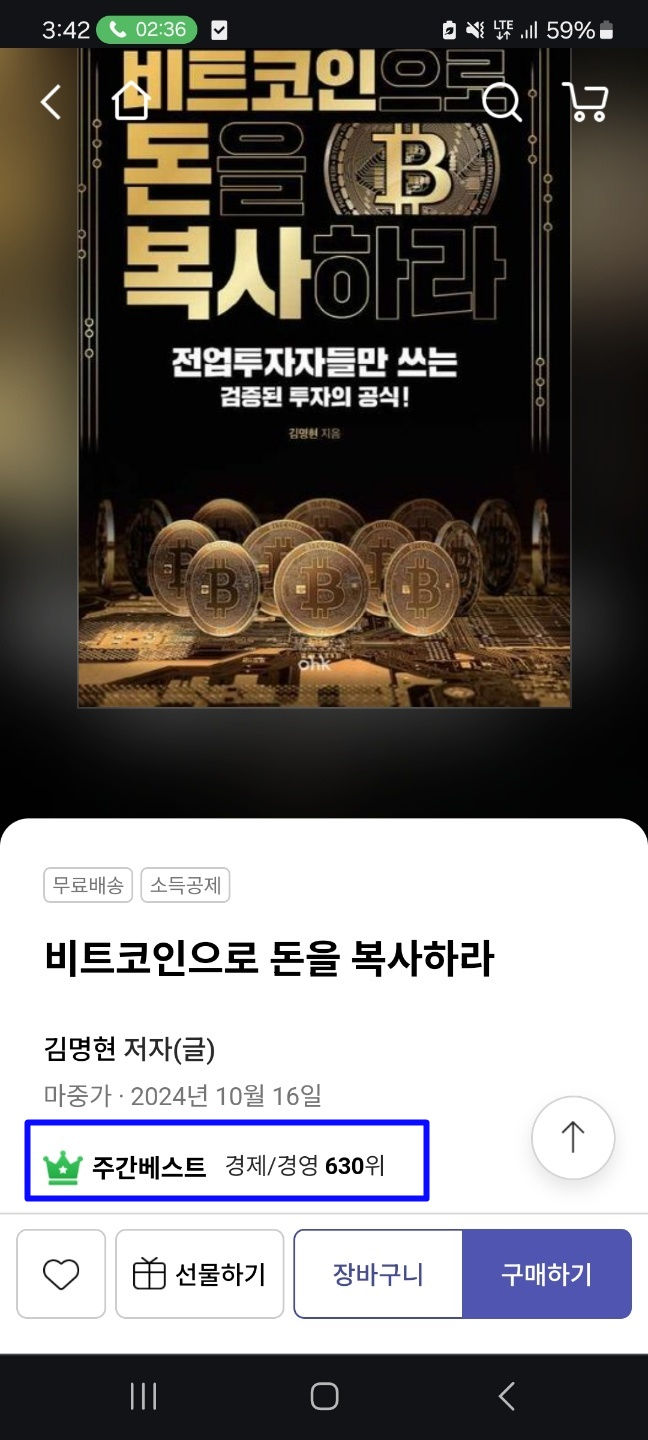Open the home icon in top bar
The width and height of the screenshot is (648, 1440).
pos(132,100)
